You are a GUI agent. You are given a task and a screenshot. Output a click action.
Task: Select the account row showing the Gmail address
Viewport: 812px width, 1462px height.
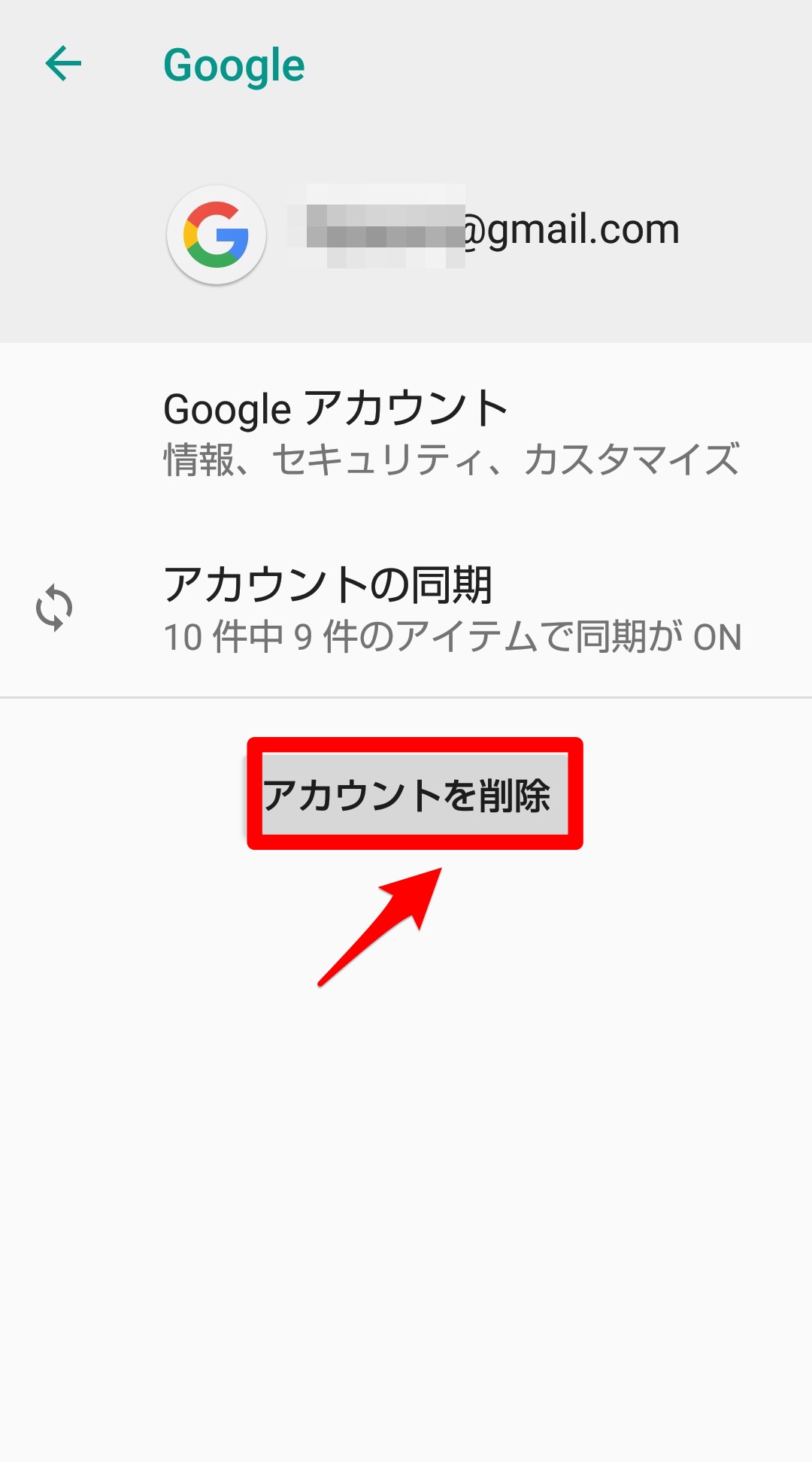[406, 235]
